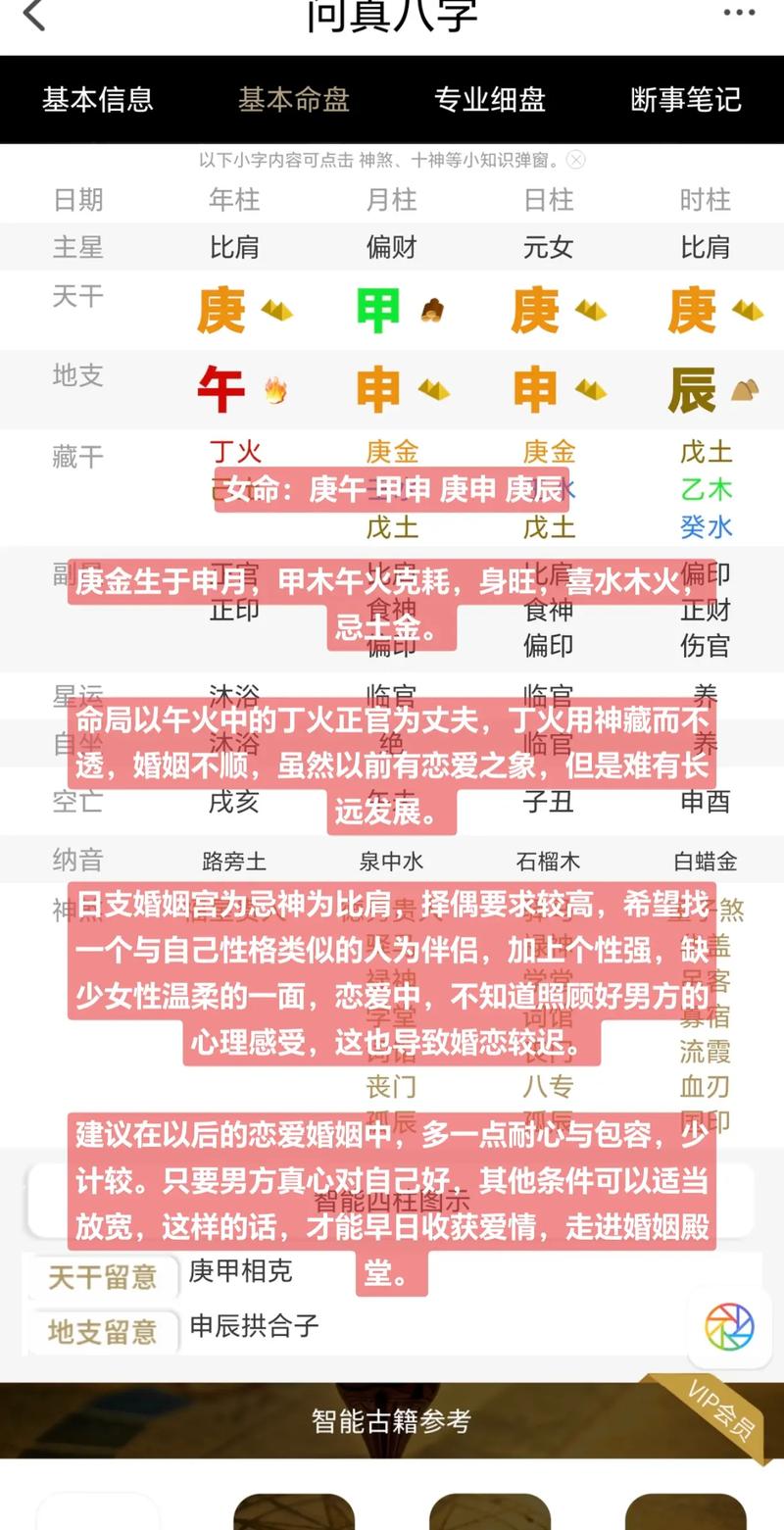Open the 元女 day pillar explanation
This screenshot has height=1530, width=784.
tap(548, 247)
